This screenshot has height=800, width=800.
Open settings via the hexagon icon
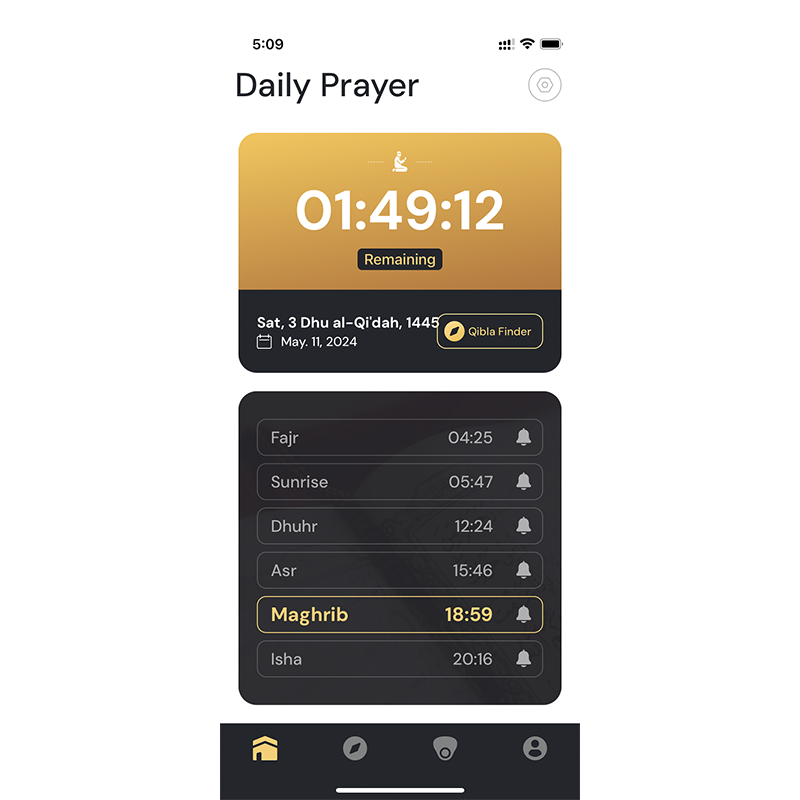(x=545, y=85)
